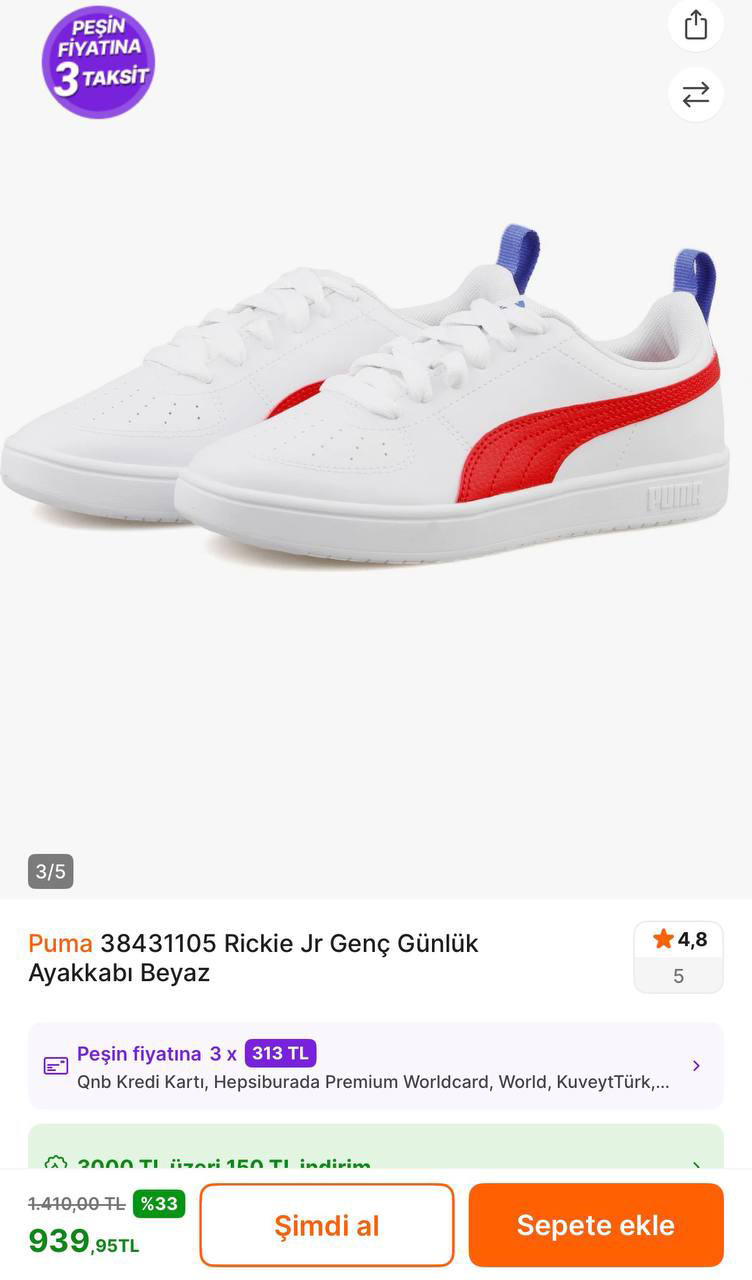Open Peşin fiyatına 3 x 313 TL details

(x=375, y=1066)
